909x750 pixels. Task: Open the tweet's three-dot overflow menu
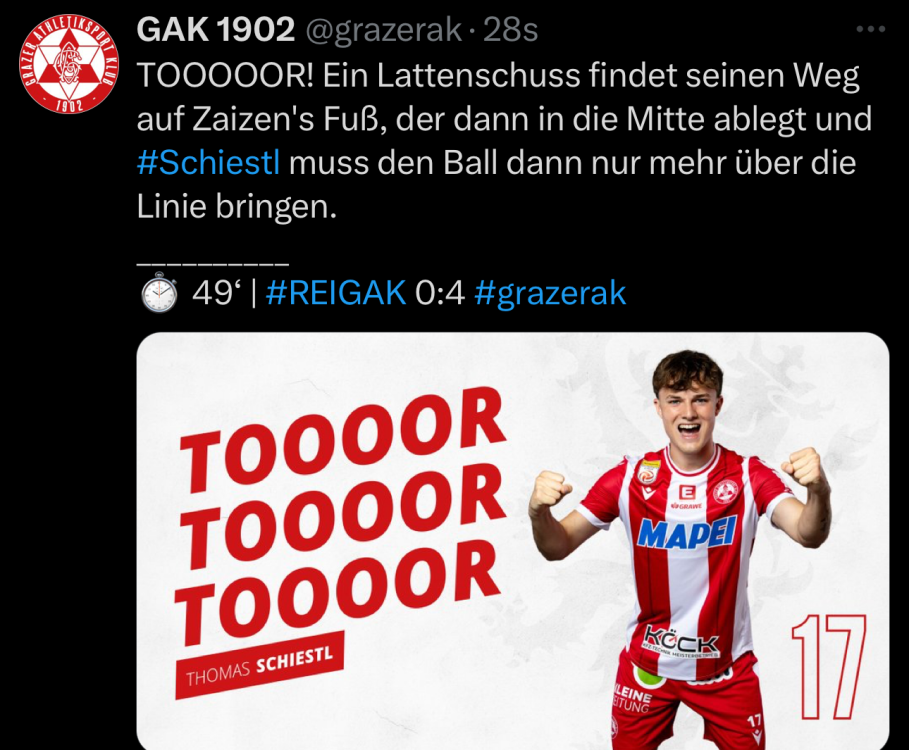(871, 30)
